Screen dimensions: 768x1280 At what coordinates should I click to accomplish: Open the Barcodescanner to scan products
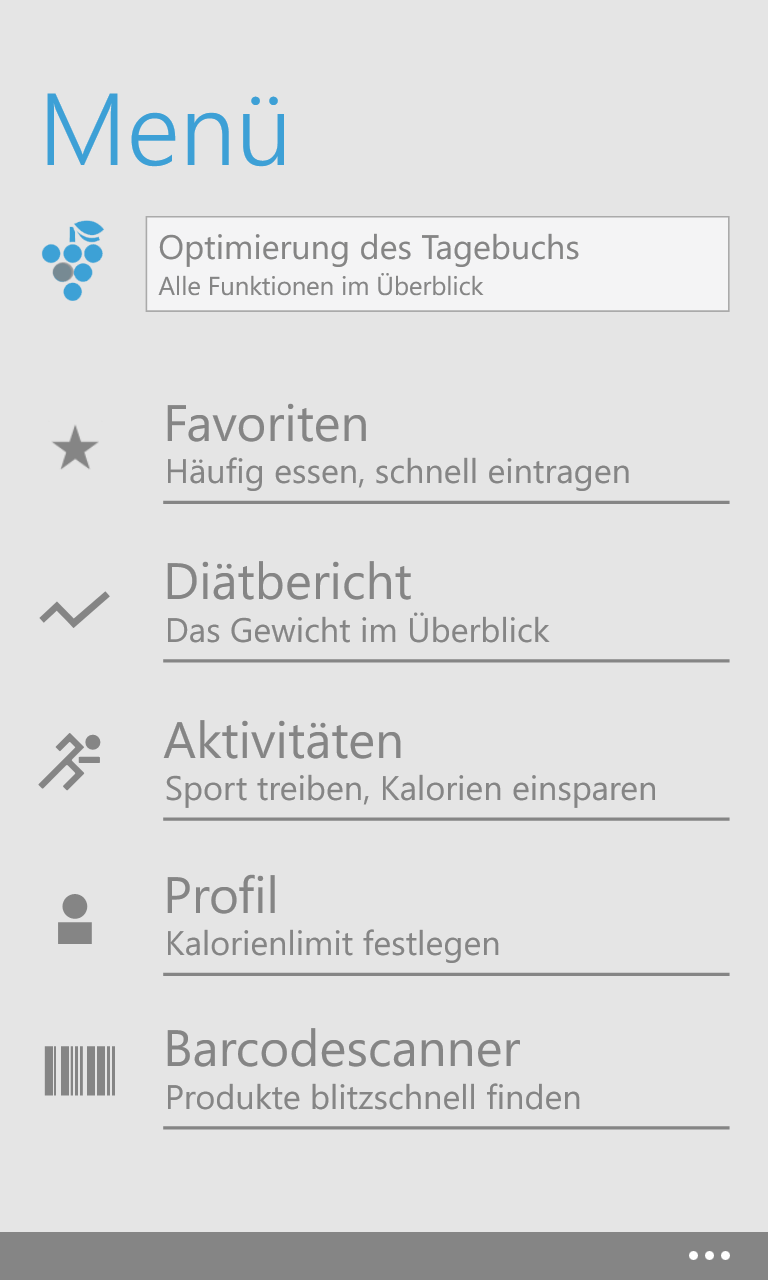coord(343,1050)
